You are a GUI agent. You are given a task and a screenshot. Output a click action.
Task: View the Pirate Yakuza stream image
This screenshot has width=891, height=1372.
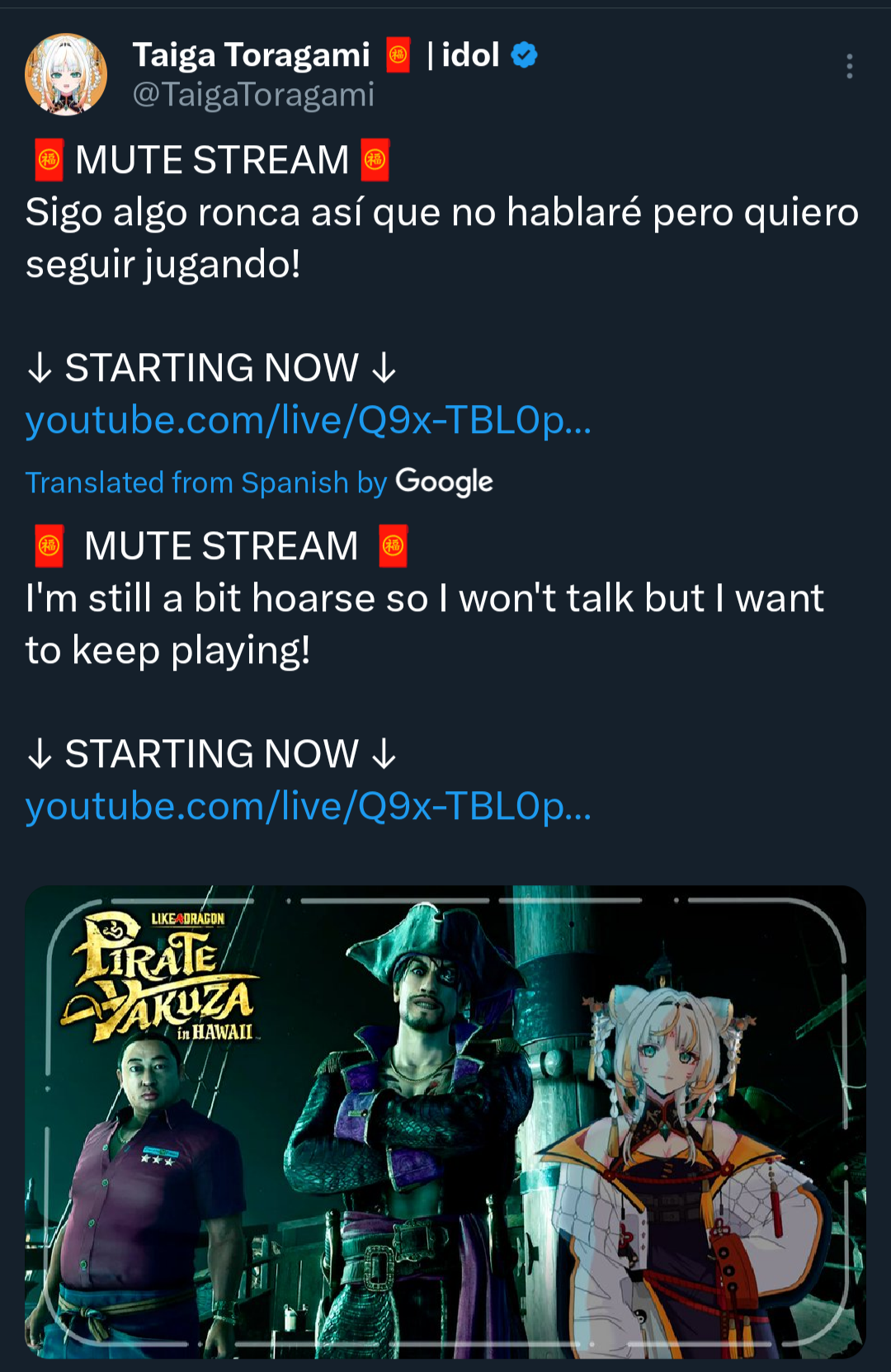coord(445,1122)
